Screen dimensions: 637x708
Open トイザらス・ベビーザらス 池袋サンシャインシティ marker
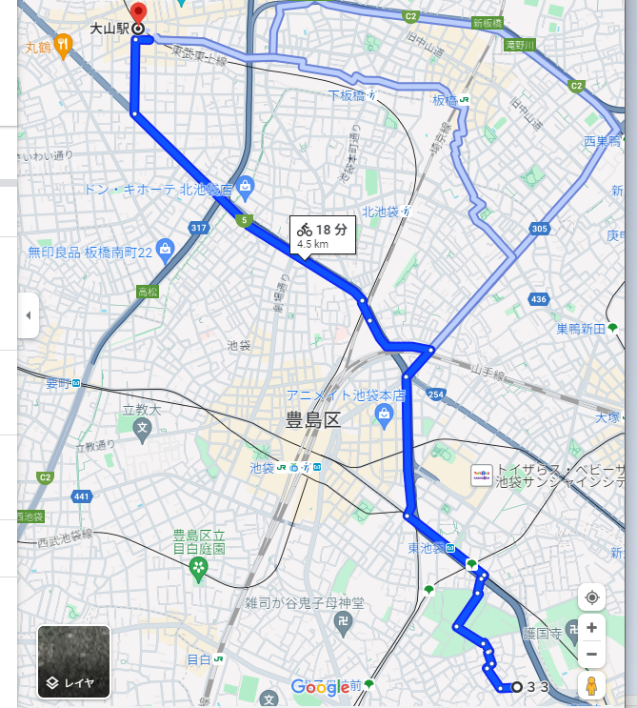479,475
